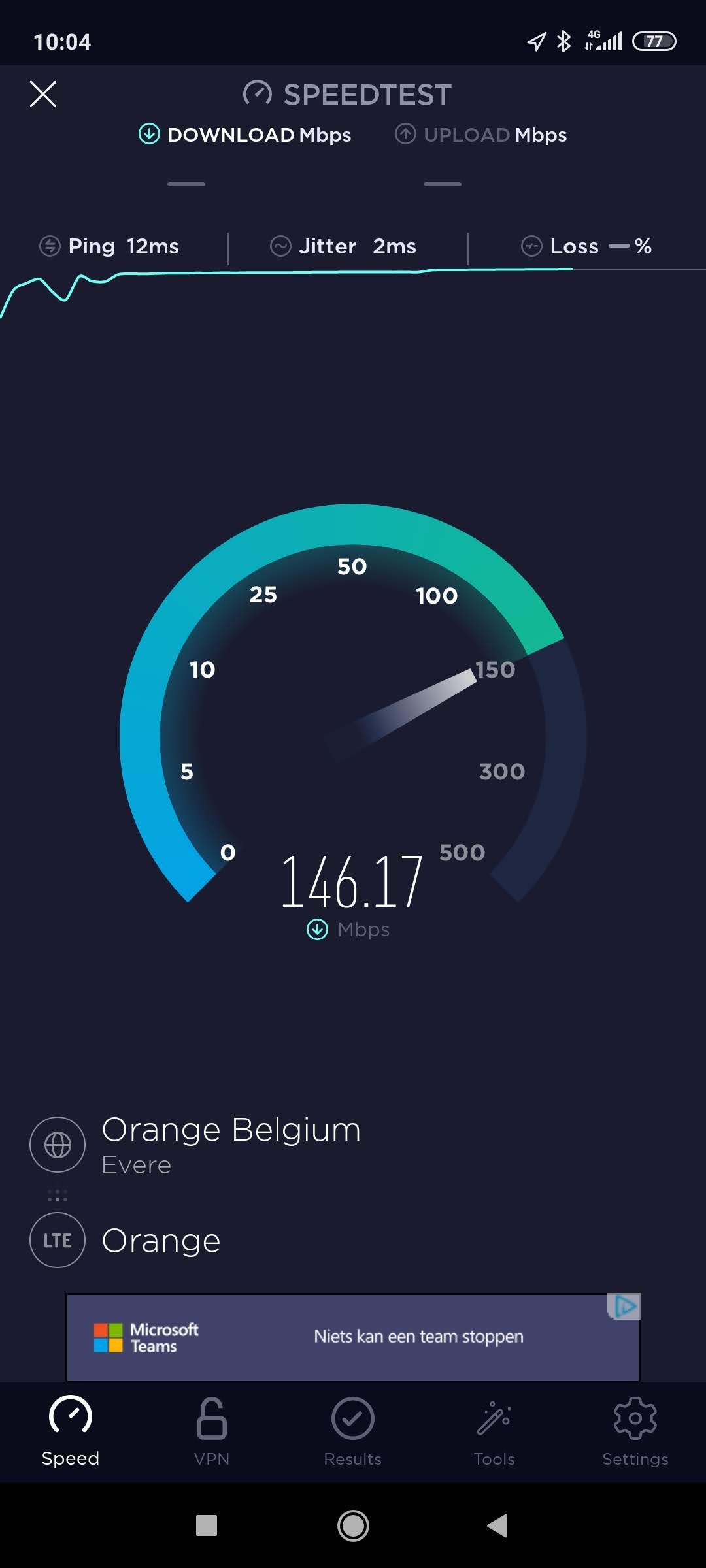Open the Results tab
This screenshot has width=706, height=1568.
point(352,1431)
